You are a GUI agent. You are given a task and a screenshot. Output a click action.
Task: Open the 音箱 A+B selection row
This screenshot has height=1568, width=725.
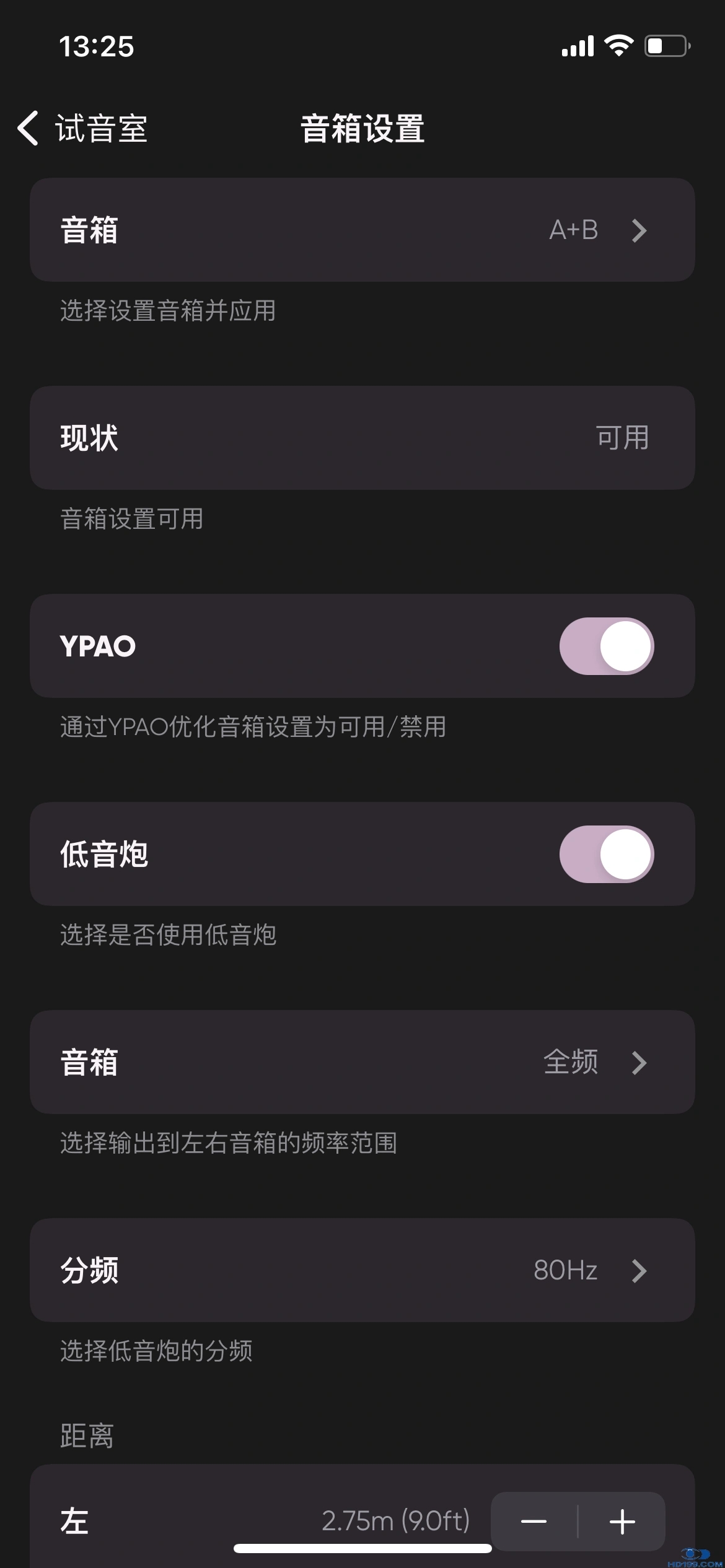point(362,230)
